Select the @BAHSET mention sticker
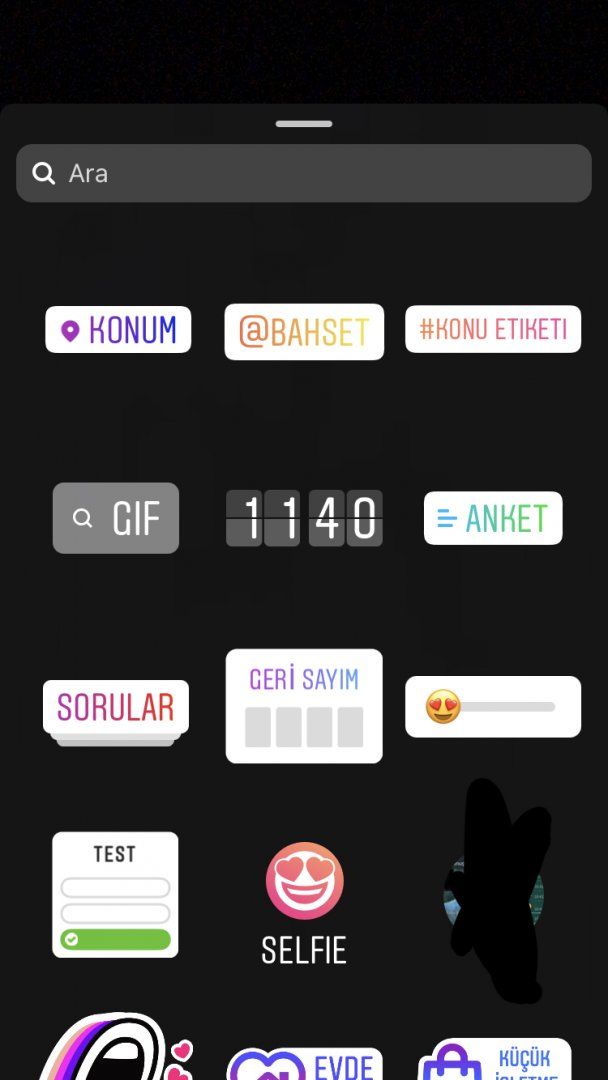 coord(304,332)
